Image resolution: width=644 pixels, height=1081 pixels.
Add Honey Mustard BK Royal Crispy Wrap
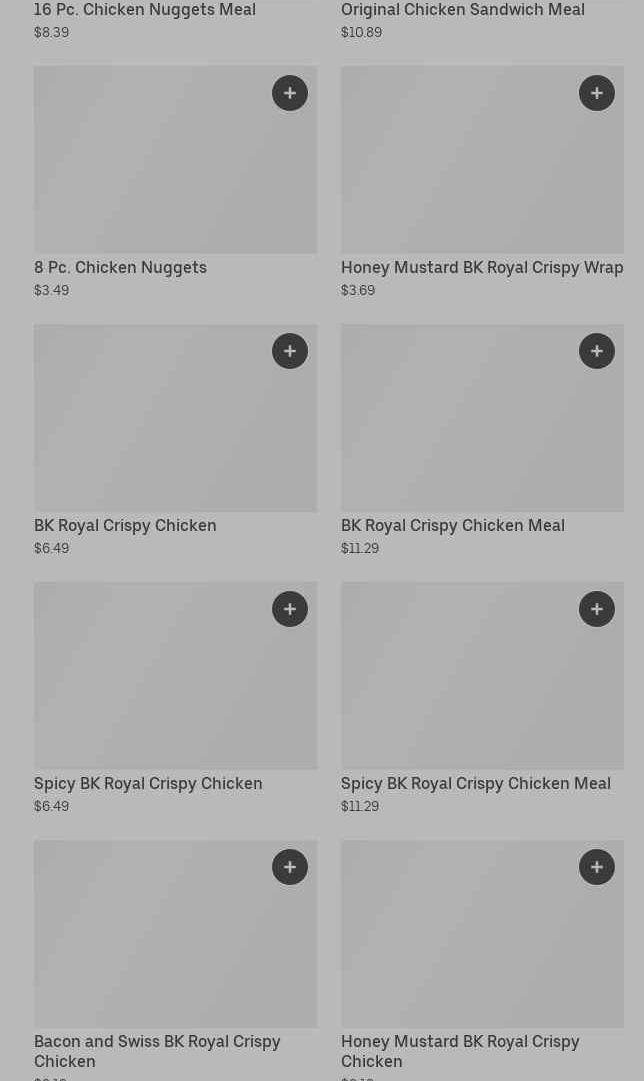pos(597,93)
